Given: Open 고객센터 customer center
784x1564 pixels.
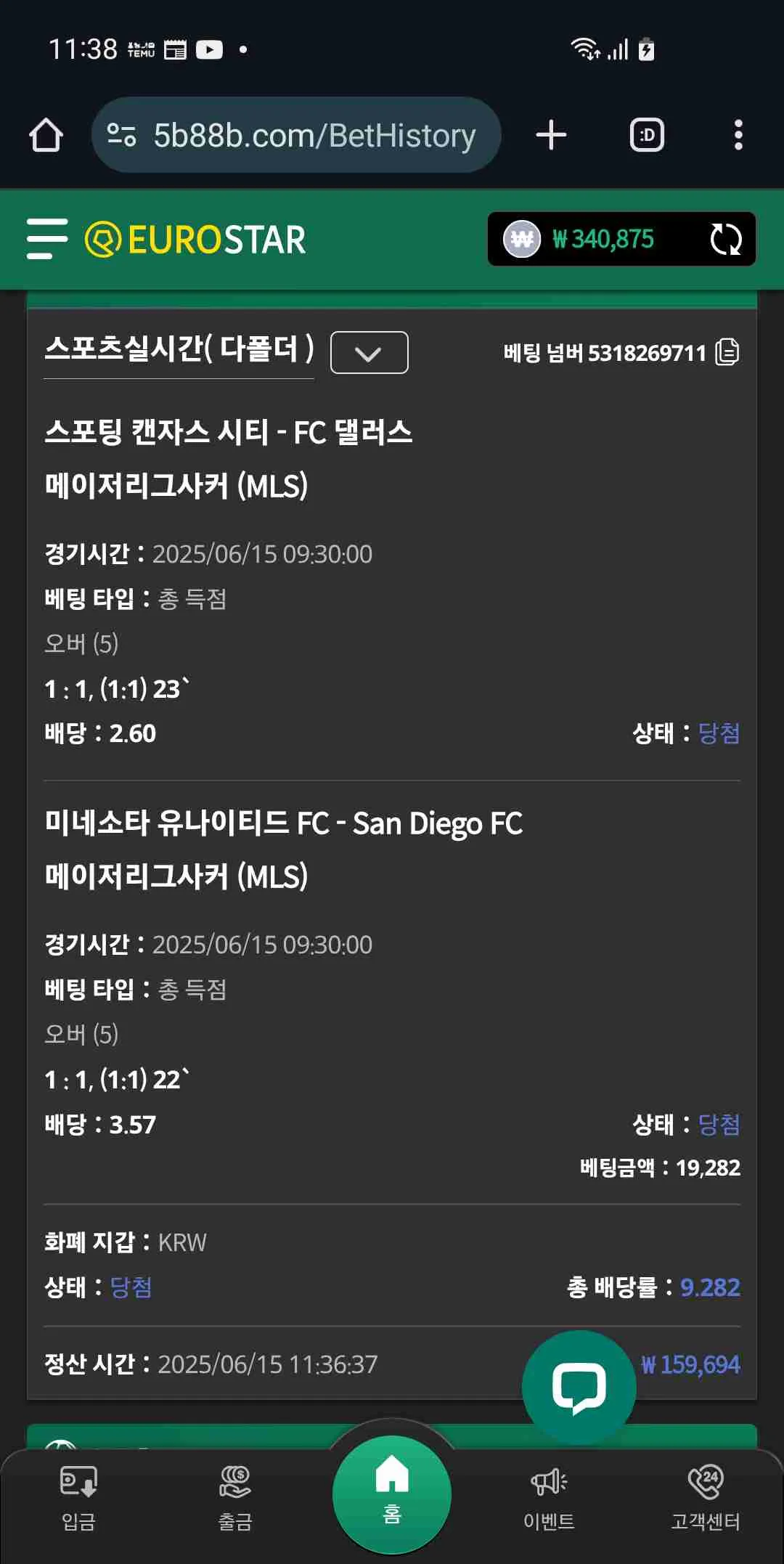Looking at the screenshot, I should (706, 1499).
